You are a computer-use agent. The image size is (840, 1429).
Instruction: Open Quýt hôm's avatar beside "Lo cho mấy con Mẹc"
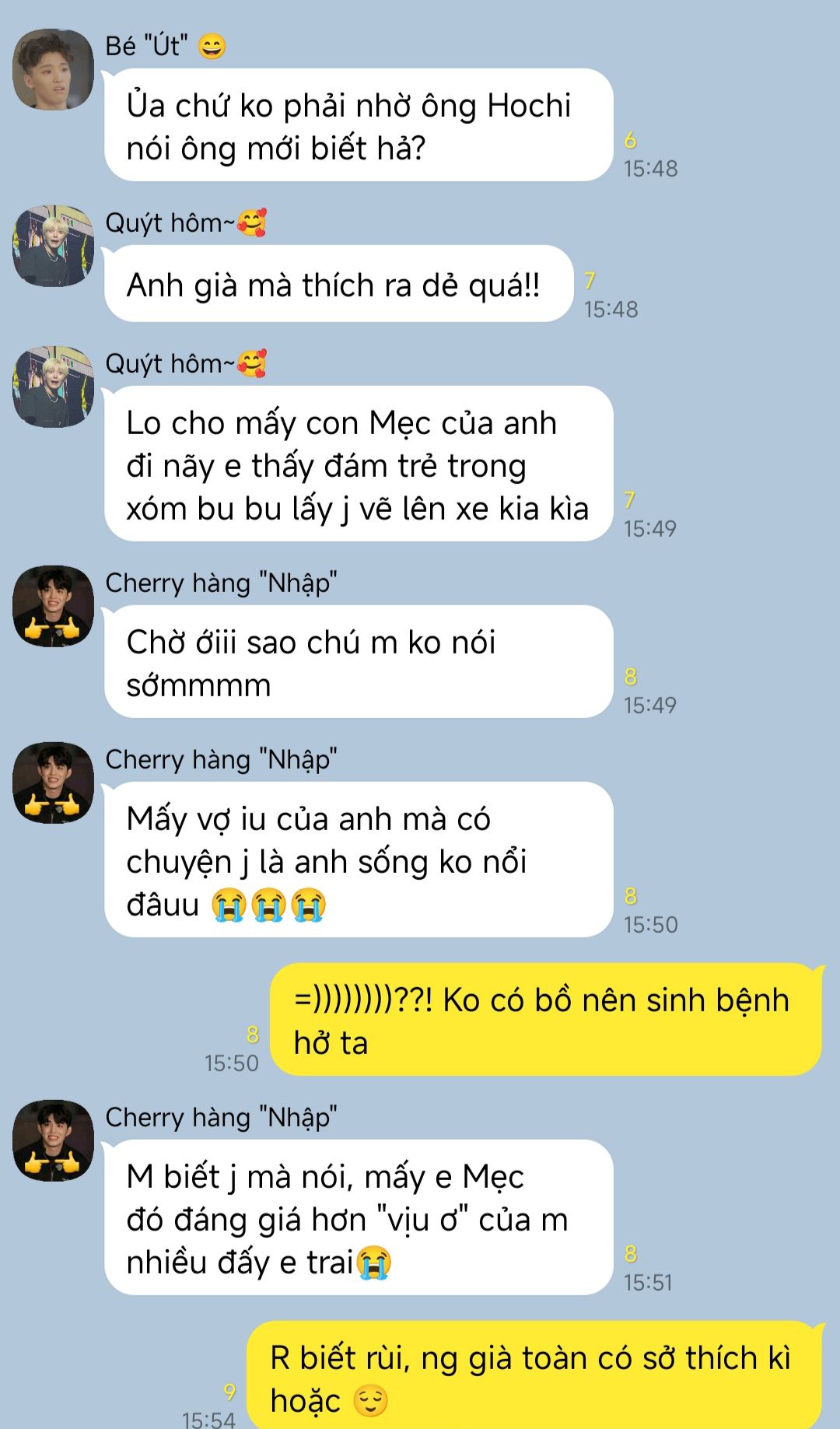pyautogui.click(x=53, y=387)
